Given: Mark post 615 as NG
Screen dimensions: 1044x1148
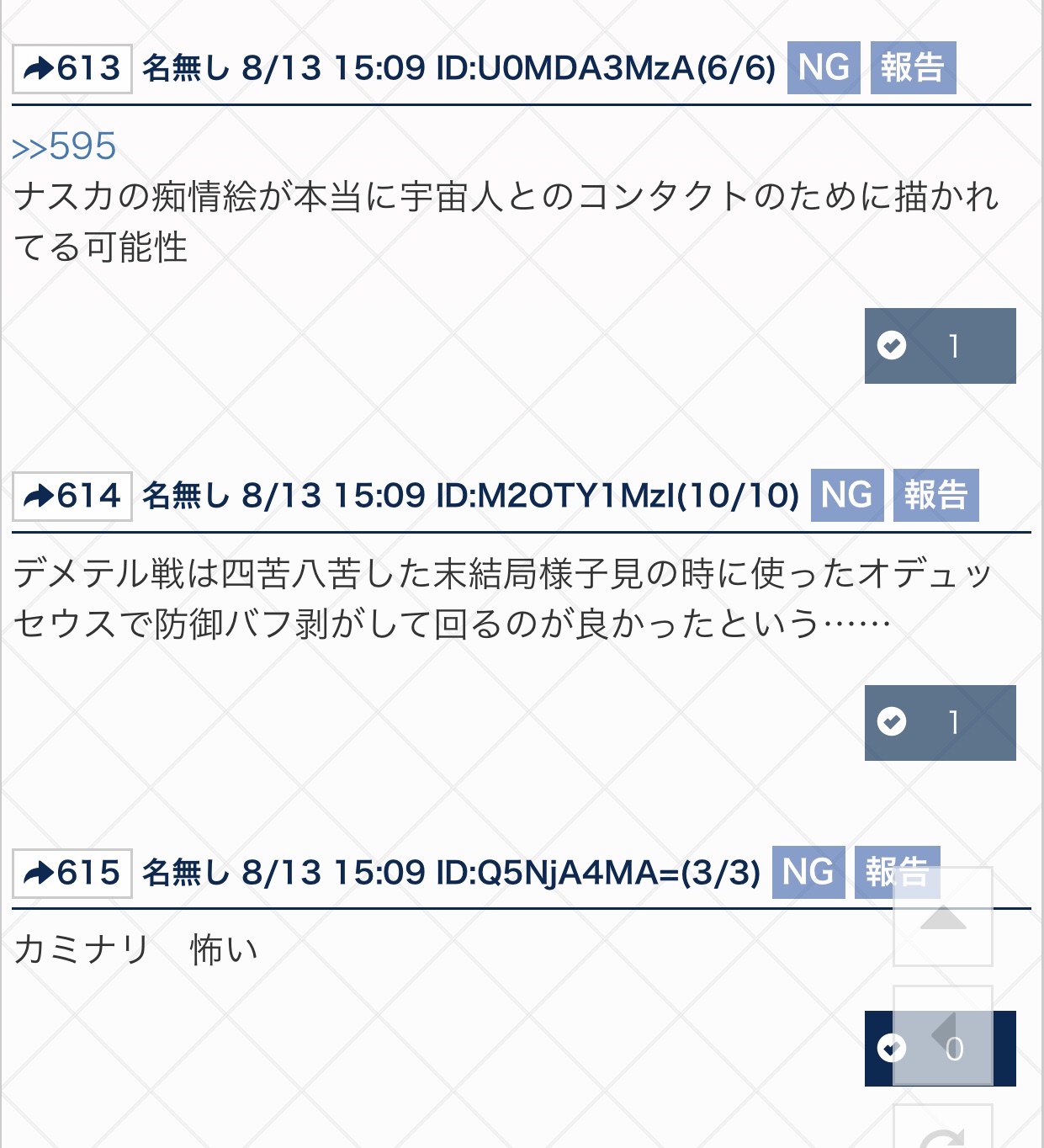Looking at the screenshot, I should 808,872.
